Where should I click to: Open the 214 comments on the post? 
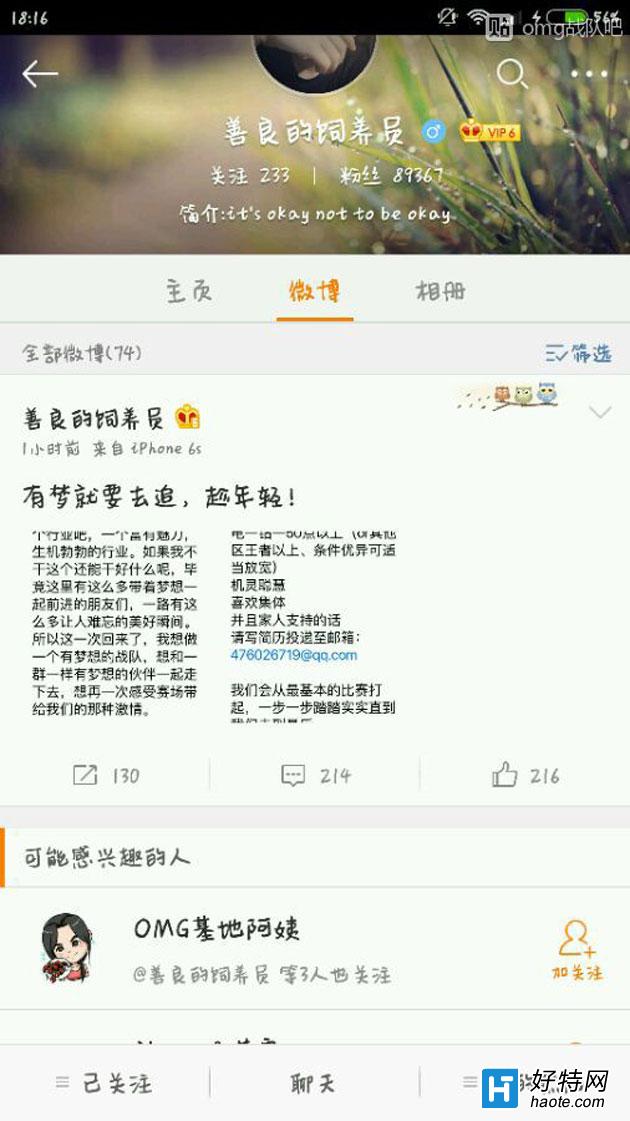(x=315, y=775)
